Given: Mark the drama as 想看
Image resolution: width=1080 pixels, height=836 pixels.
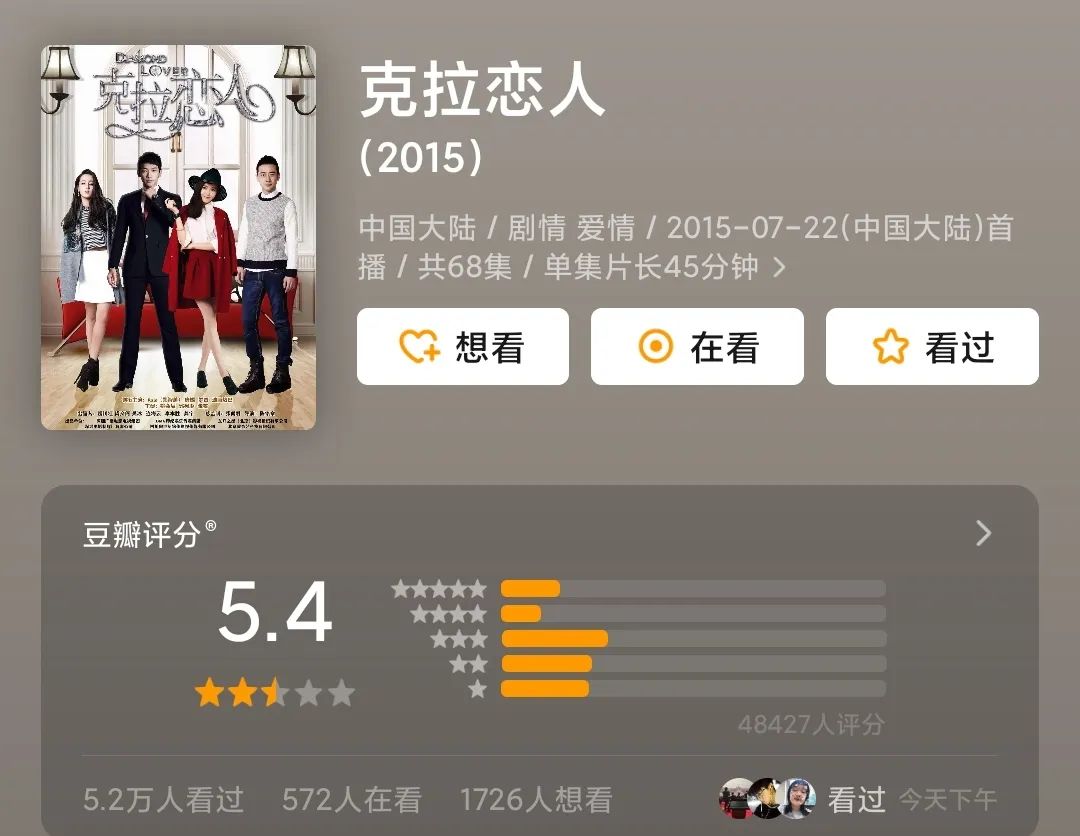Looking at the screenshot, I should 462,347.
